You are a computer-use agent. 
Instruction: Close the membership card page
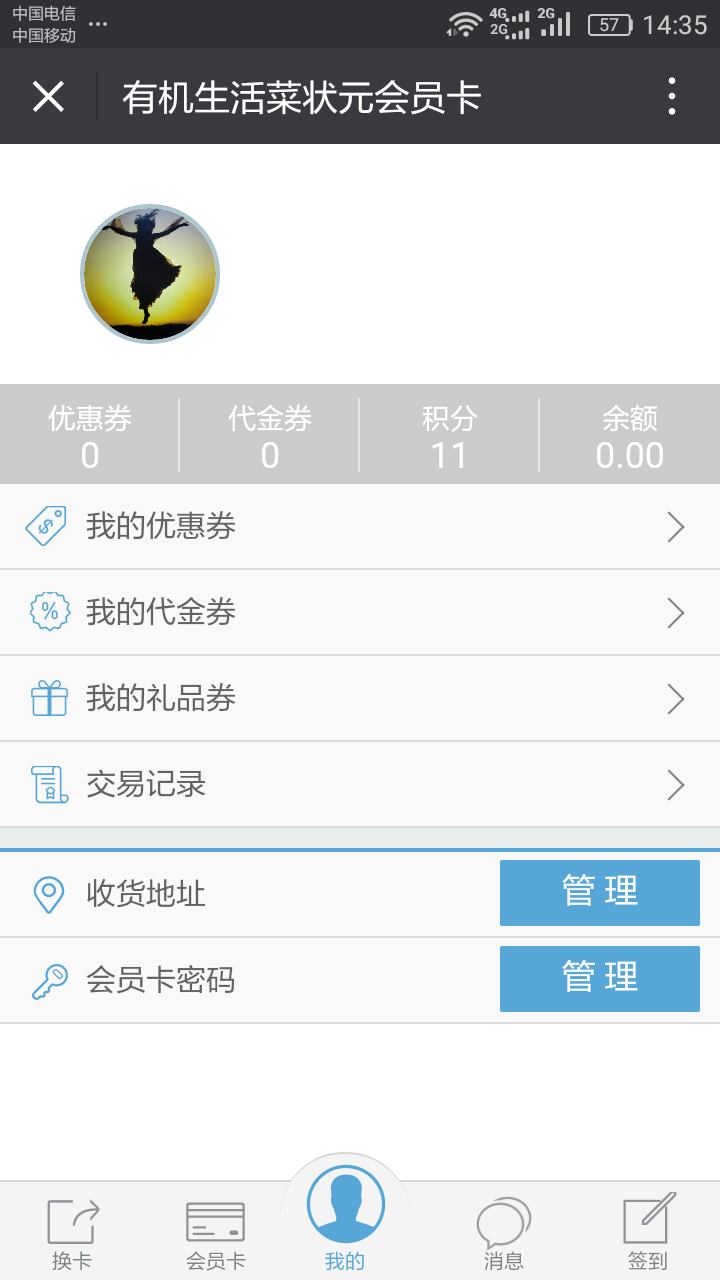point(48,97)
